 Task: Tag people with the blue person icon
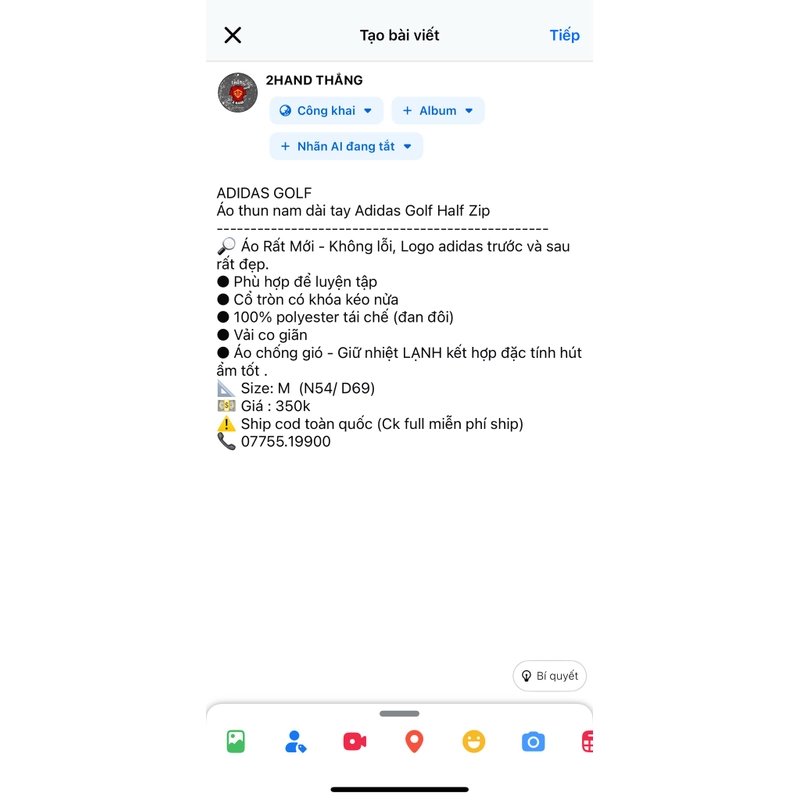point(295,741)
